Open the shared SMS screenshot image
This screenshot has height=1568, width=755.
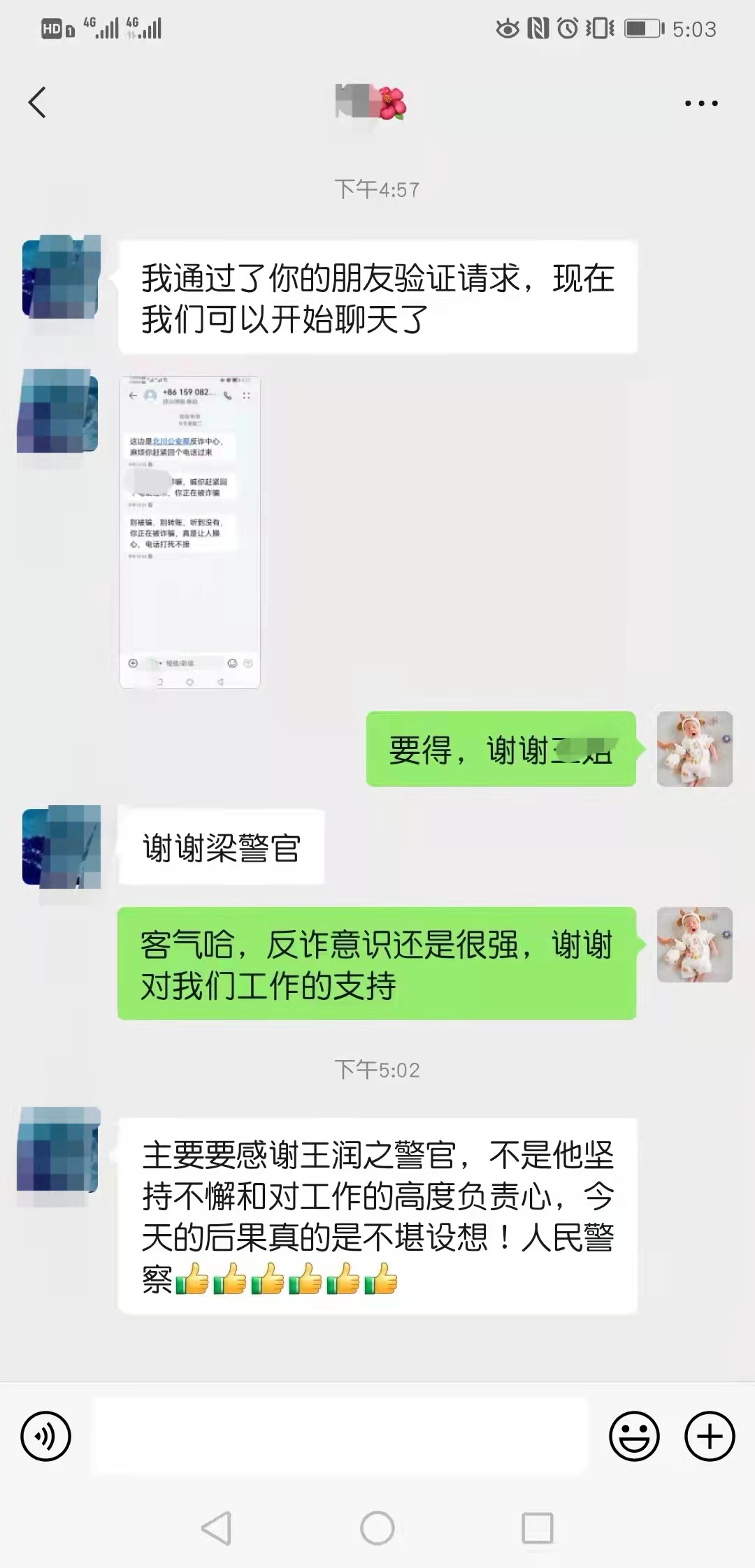click(x=189, y=532)
